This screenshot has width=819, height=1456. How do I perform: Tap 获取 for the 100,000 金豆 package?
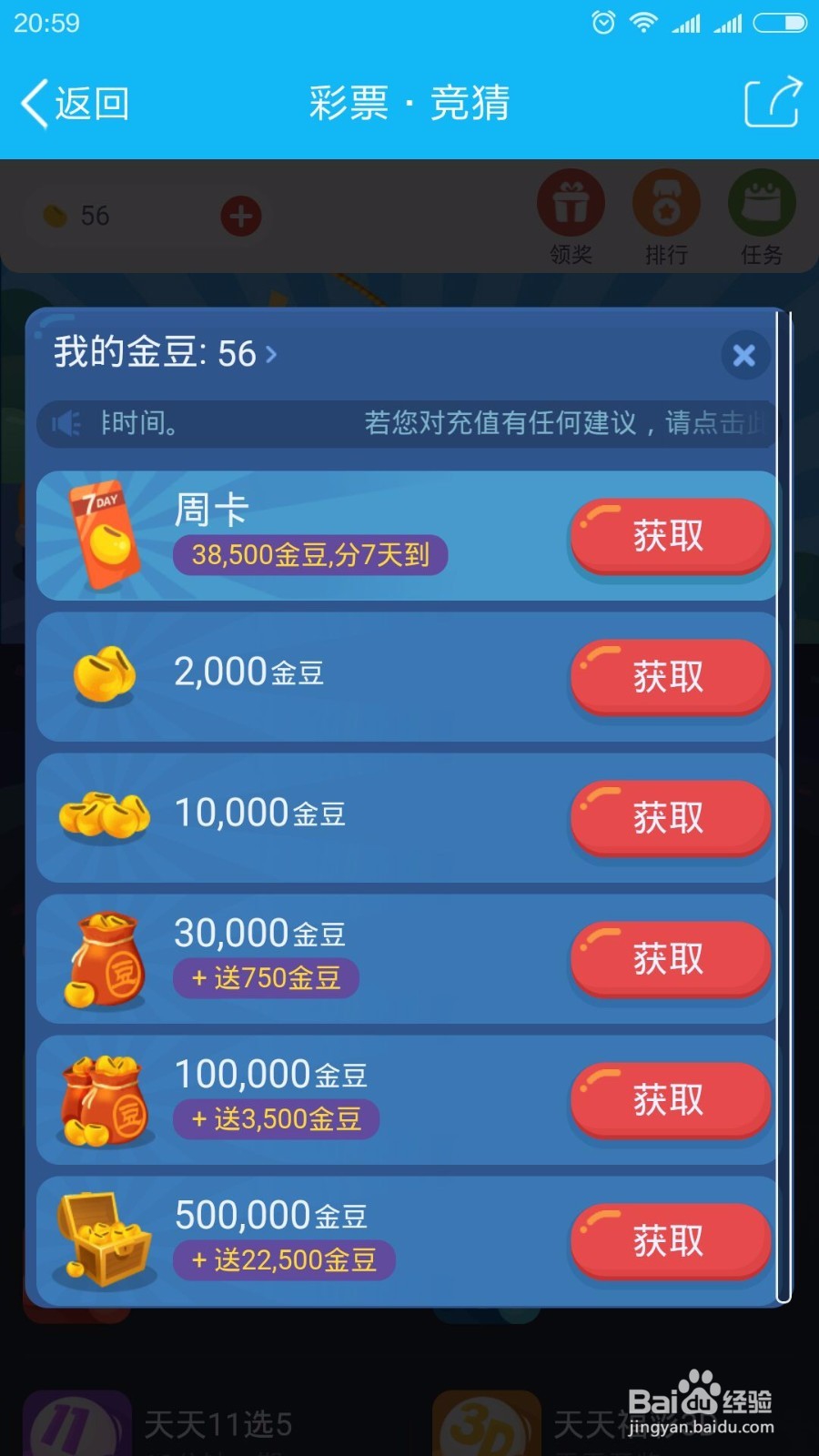(x=669, y=1099)
